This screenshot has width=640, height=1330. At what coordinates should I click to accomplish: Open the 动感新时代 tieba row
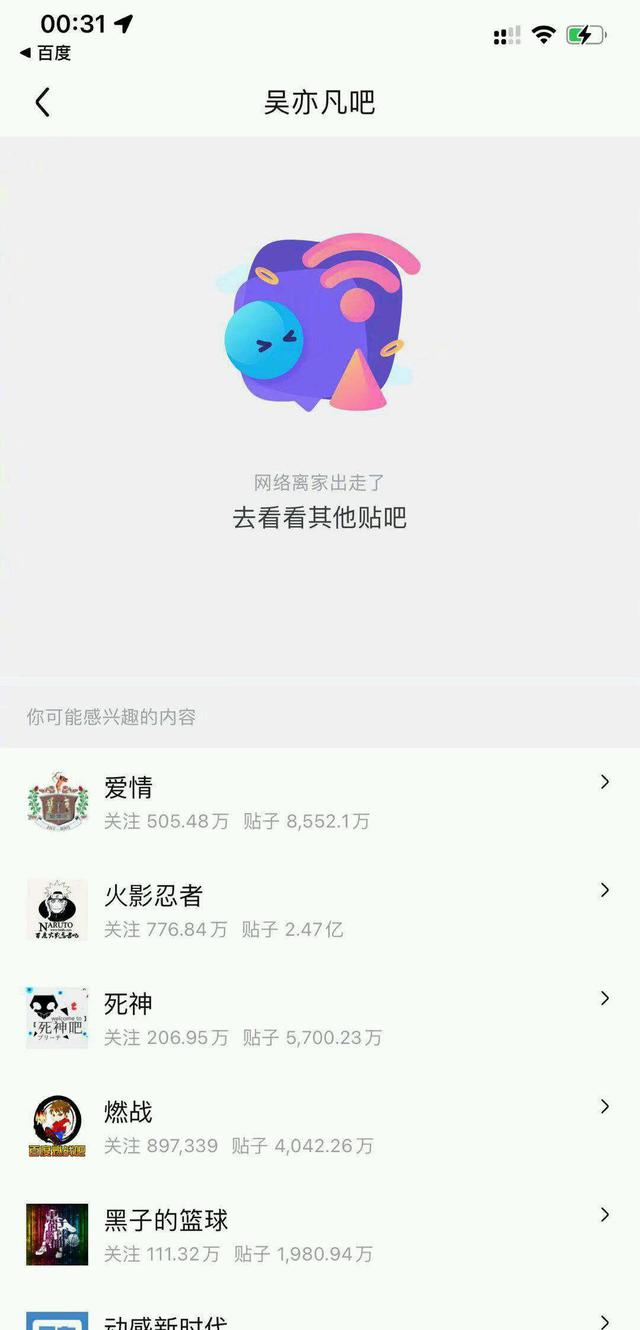tap(320, 1320)
